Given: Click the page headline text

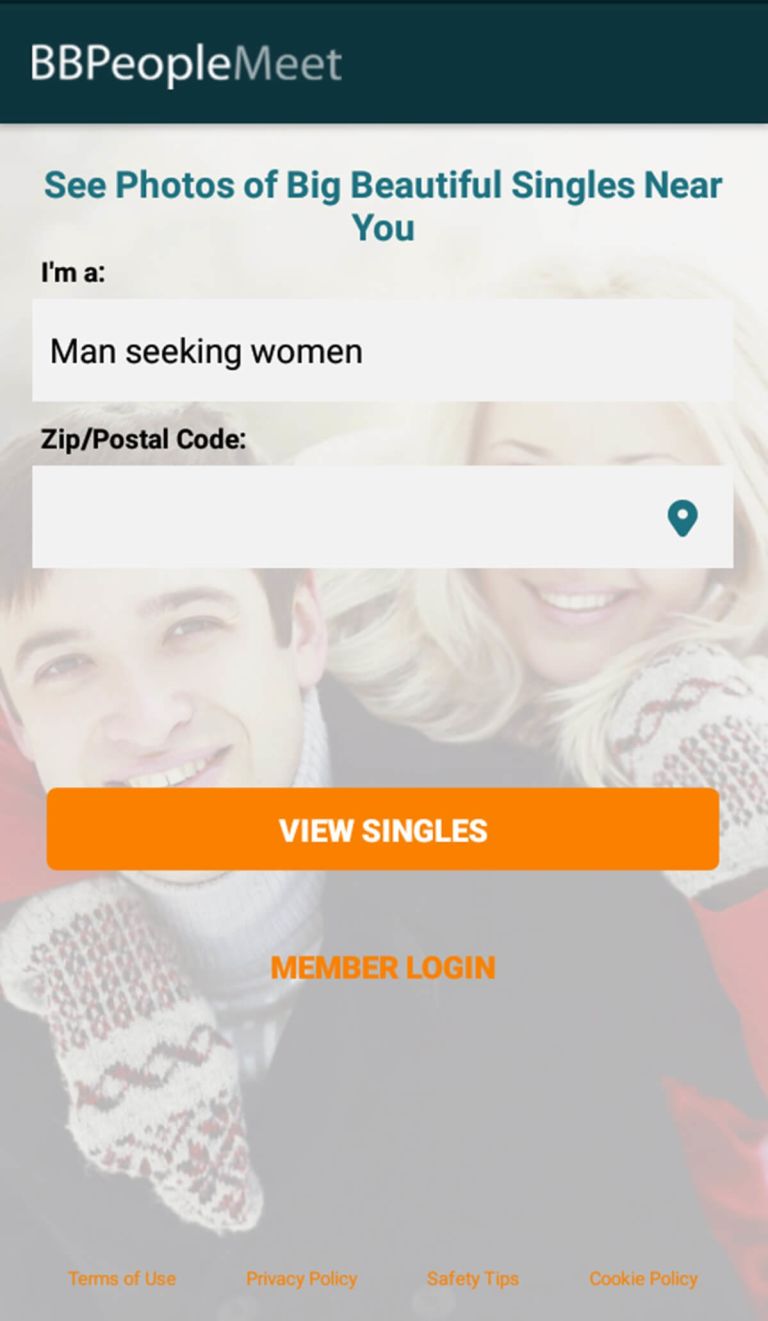Looking at the screenshot, I should pos(383,206).
